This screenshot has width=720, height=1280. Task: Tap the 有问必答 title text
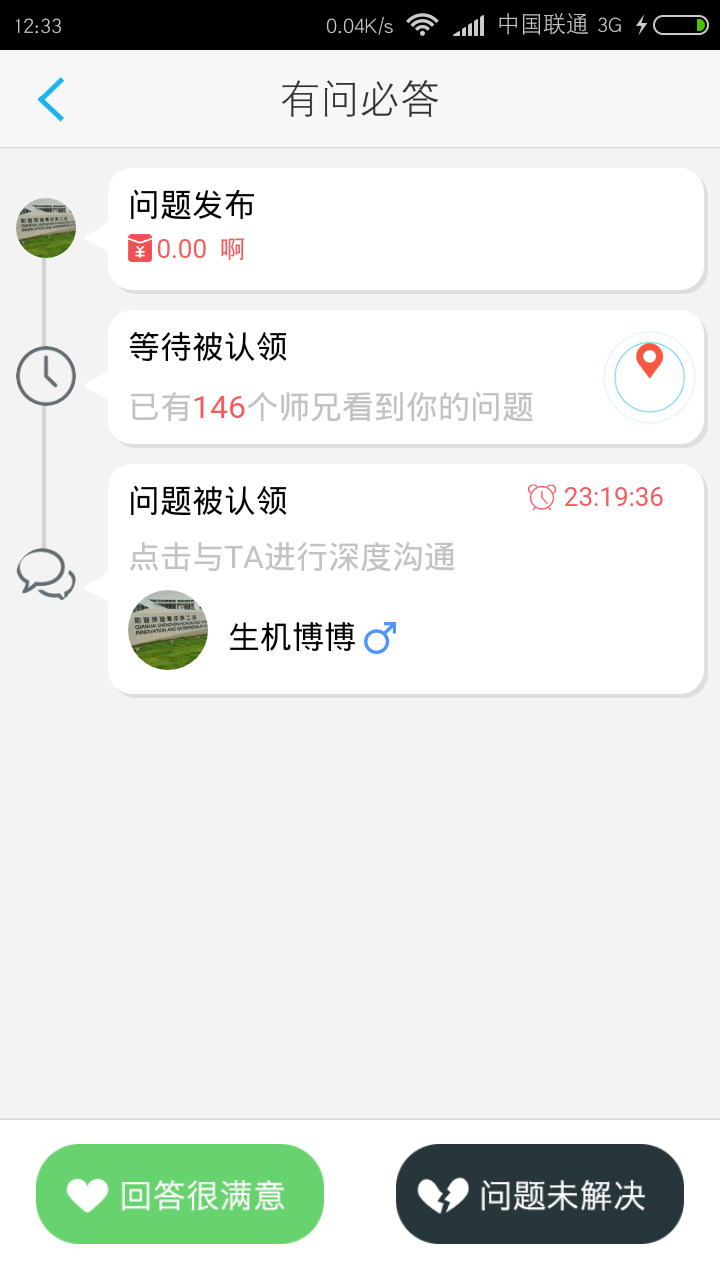[360, 98]
